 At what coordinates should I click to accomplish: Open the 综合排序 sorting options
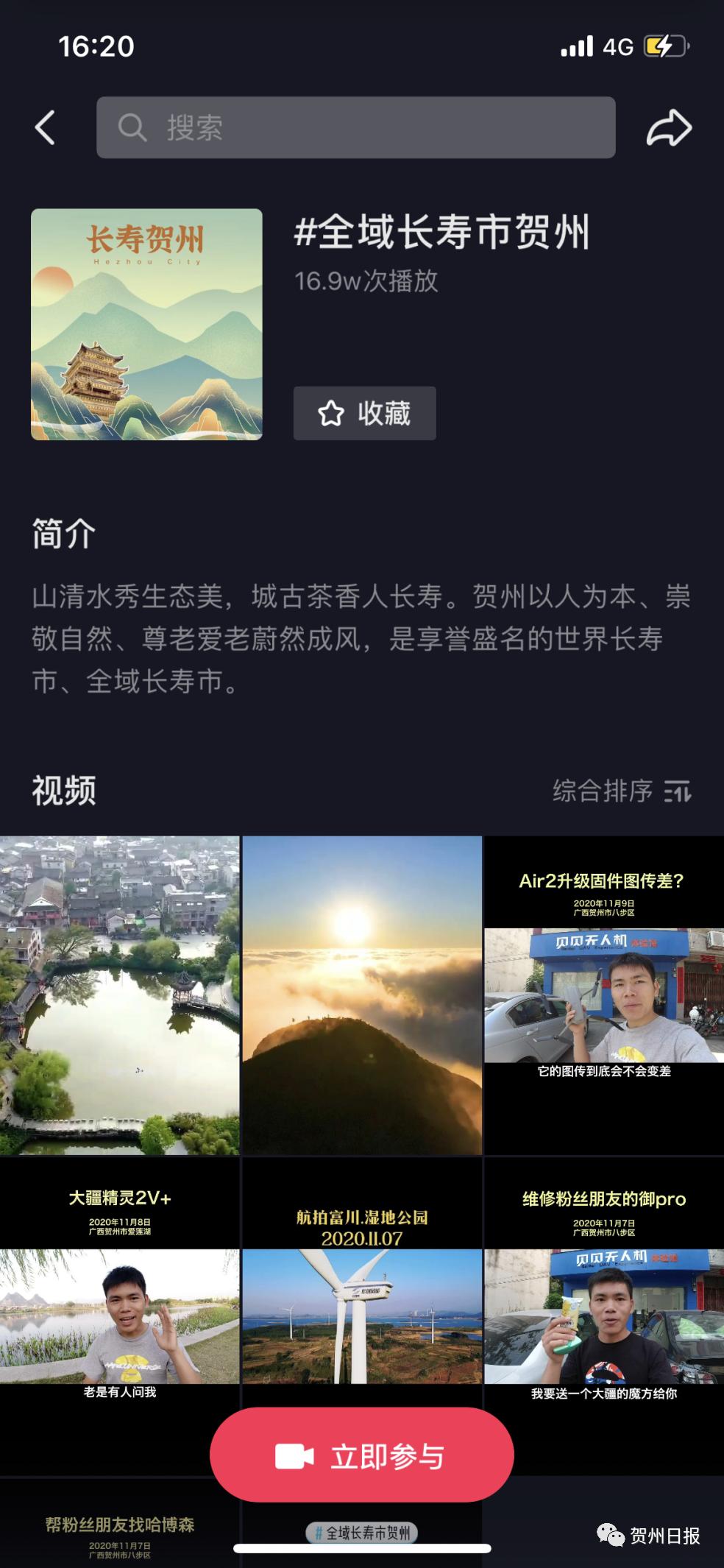[x=622, y=791]
